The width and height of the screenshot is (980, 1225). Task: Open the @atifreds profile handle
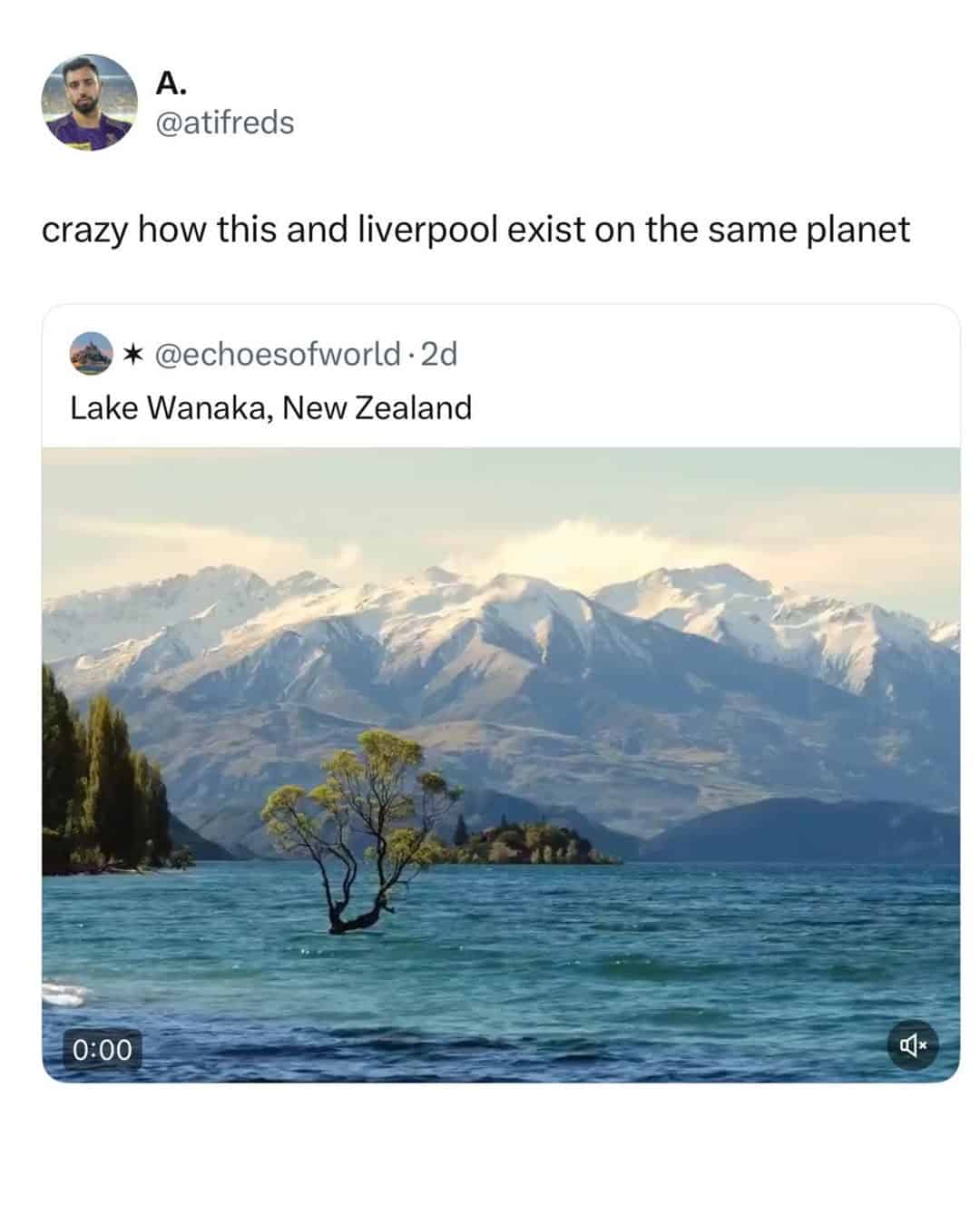point(225,122)
